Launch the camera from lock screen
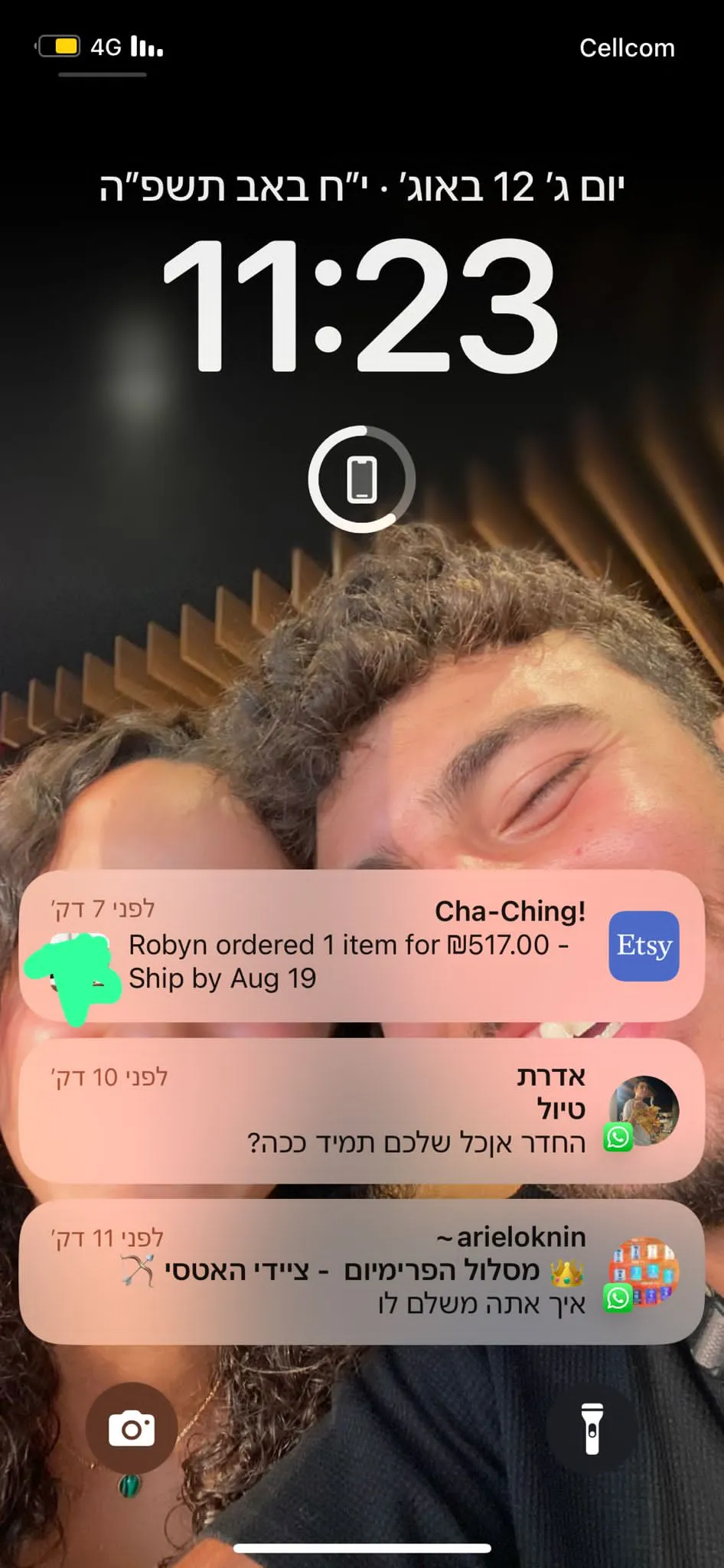 coord(132,1428)
